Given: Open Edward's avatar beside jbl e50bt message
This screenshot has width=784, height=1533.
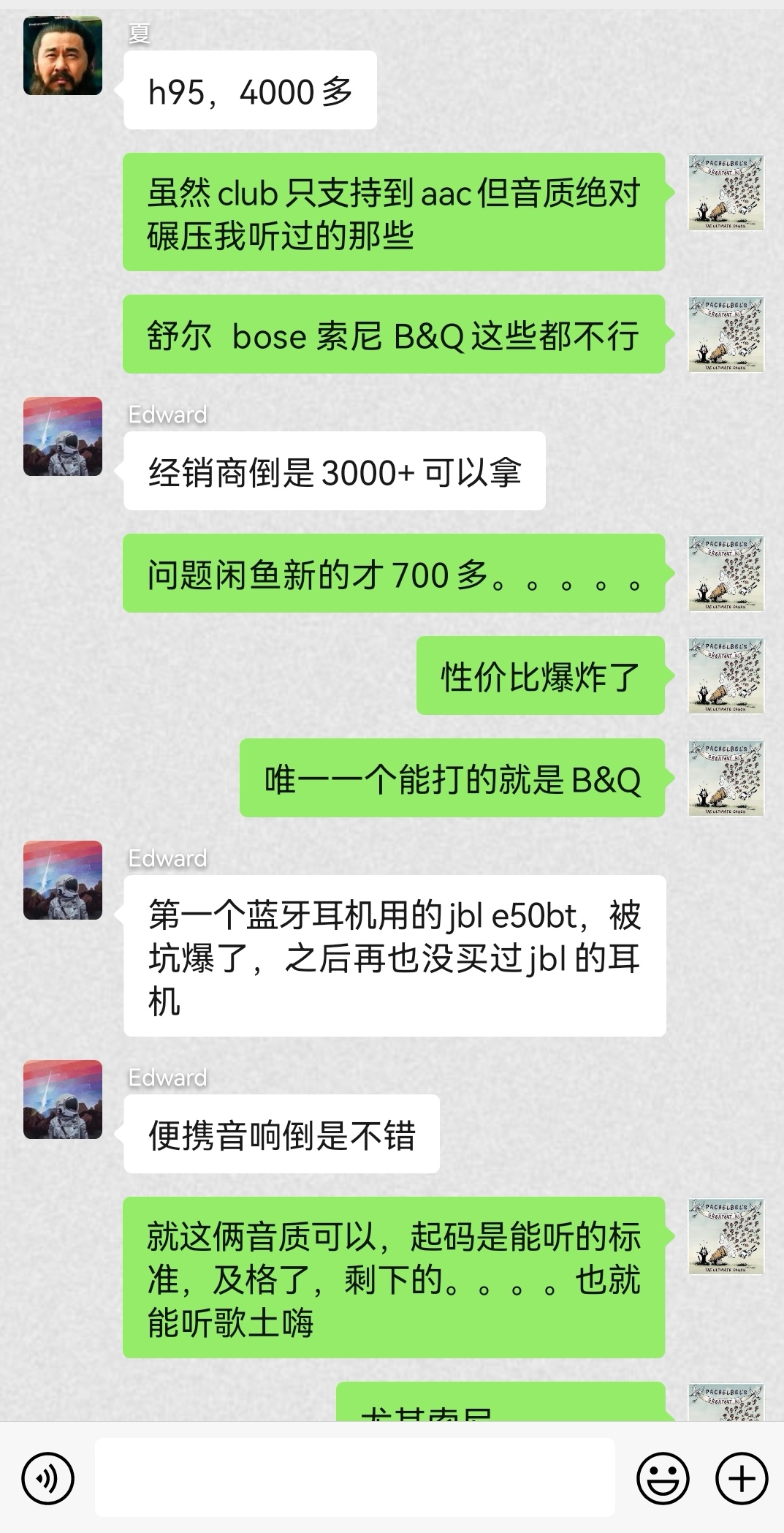Looking at the screenshot, I should [63, 880].
